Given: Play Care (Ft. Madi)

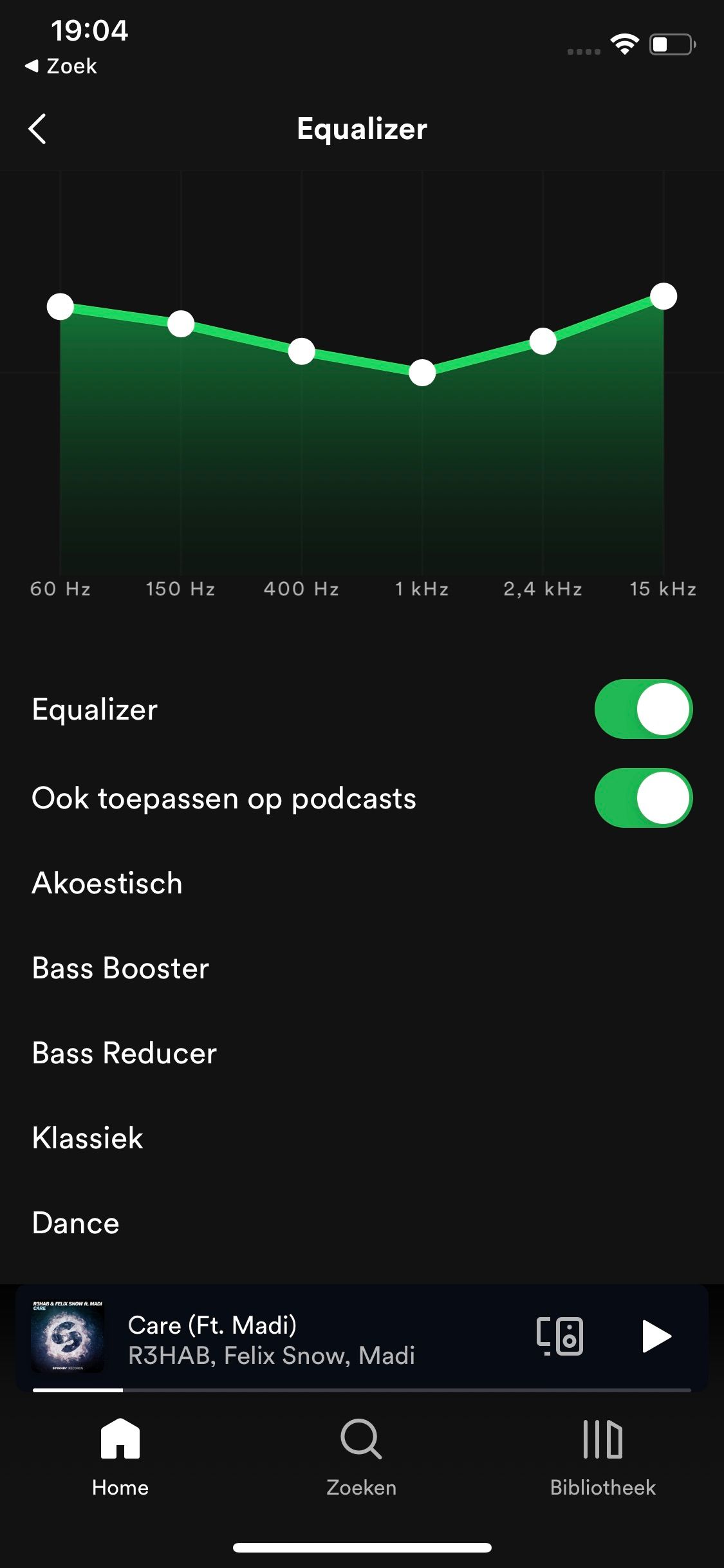Looking at the screenshot, I should (x=656, y=1337).
